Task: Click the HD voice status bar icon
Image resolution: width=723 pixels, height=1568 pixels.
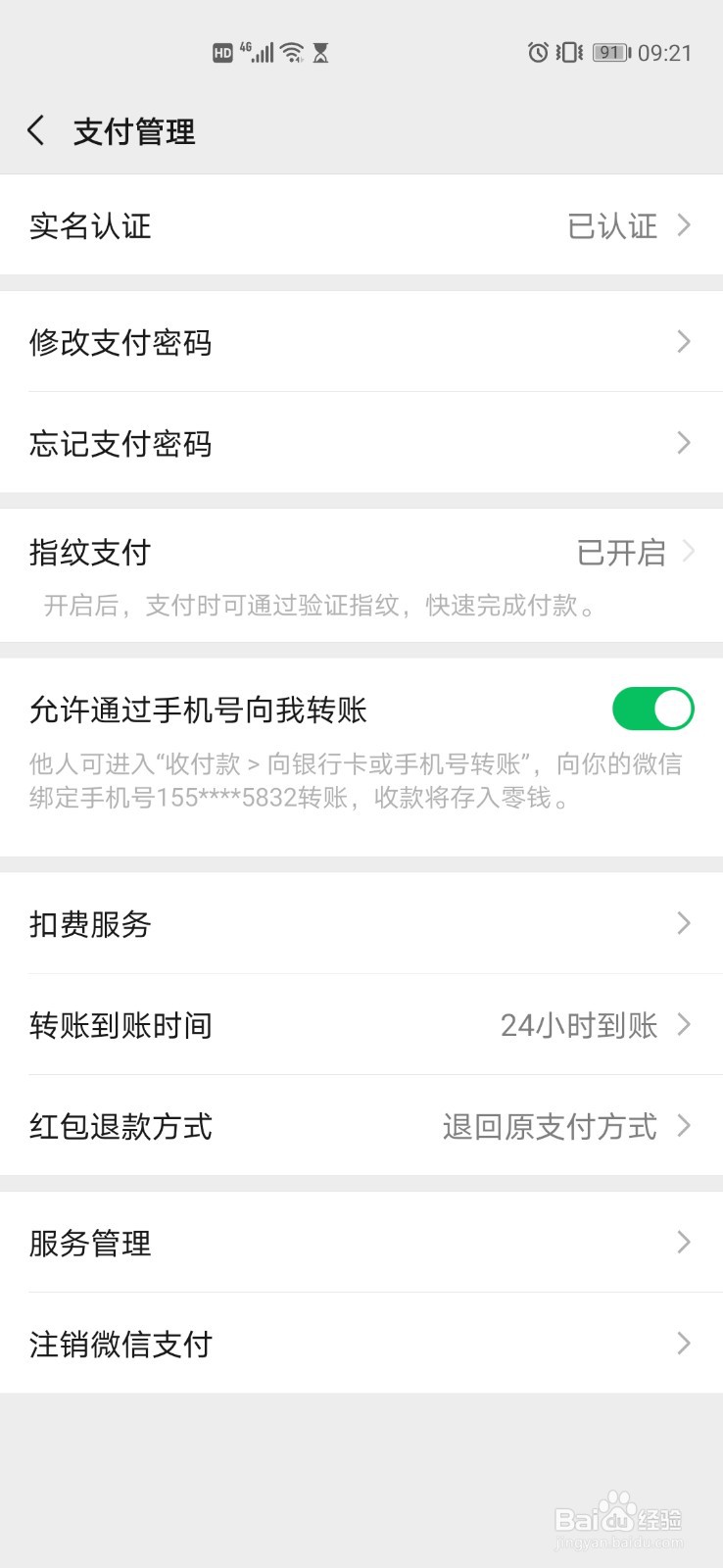Action: [221, 52]
